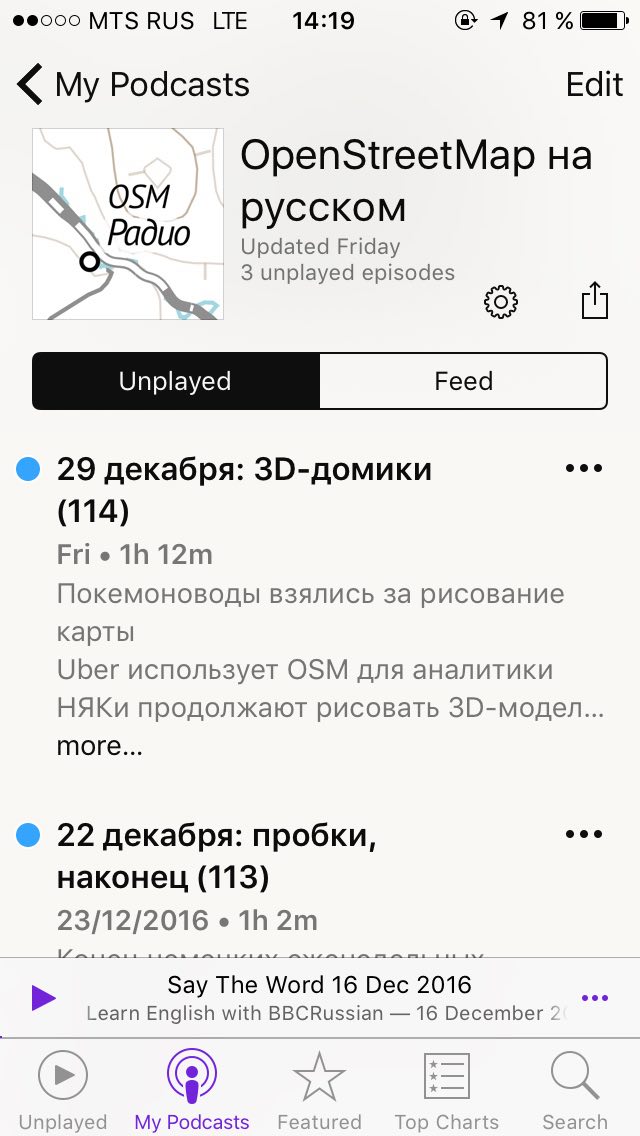Share the OpenStreetMap podcast
640x1136 pixels.
pyautogui.click(x=594, y=300)
